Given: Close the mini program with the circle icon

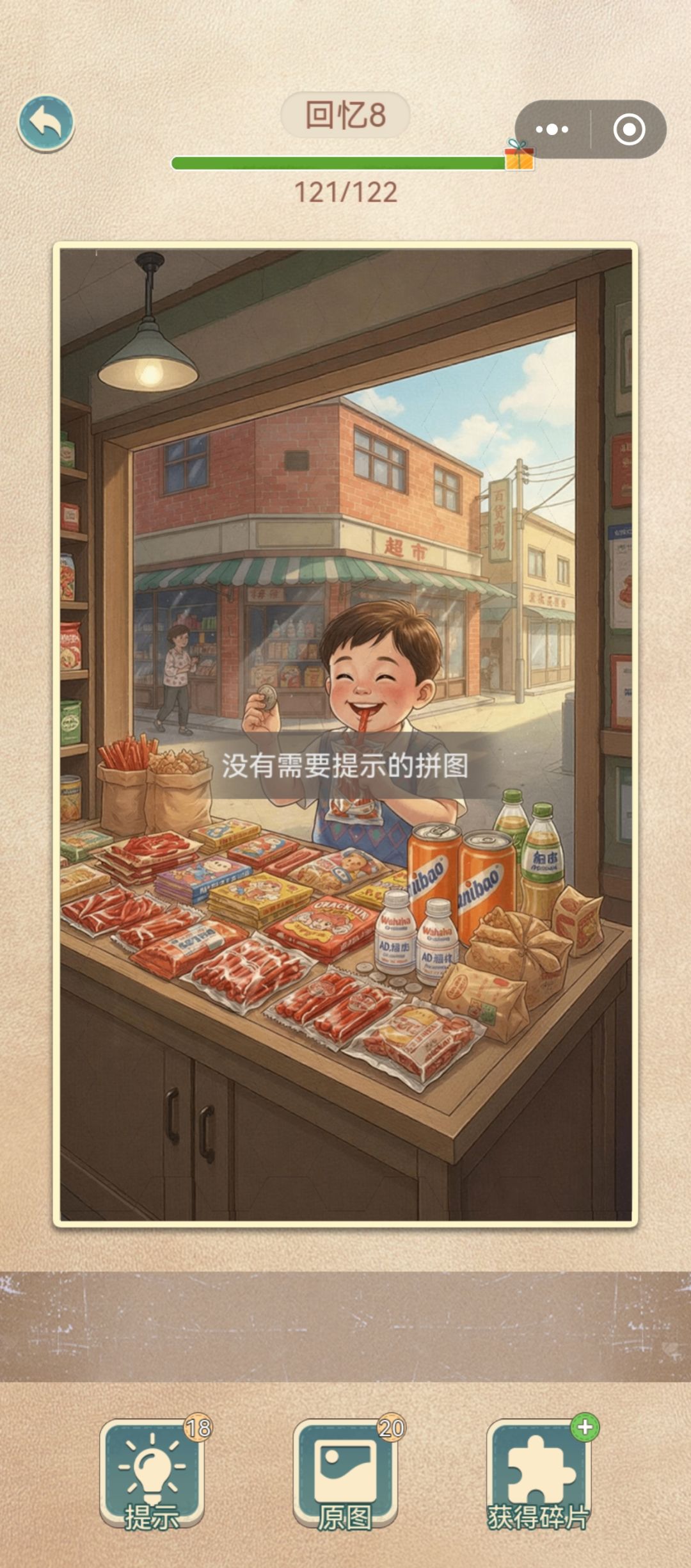Looking at the screenshot, I should pos(629,130).
